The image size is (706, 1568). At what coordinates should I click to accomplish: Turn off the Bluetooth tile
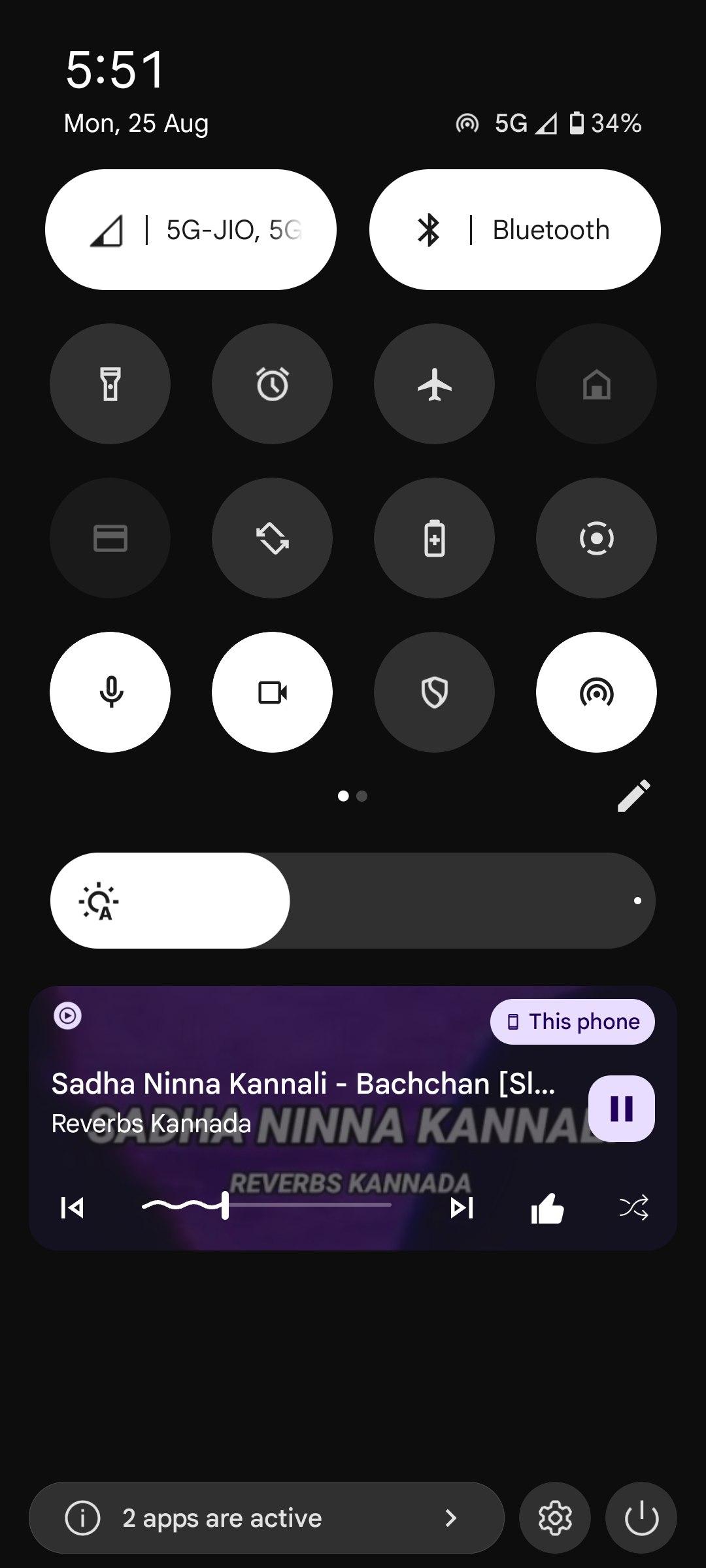tap(514, 229)
